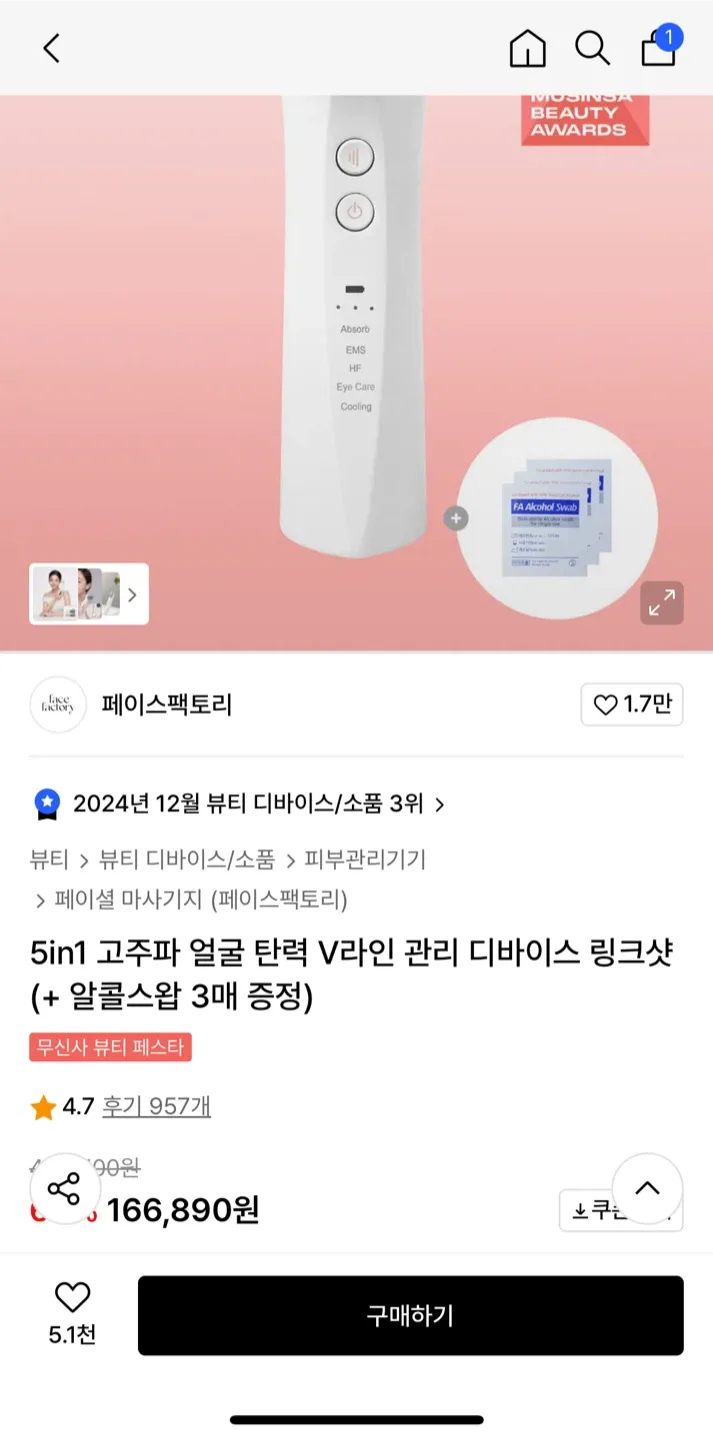Download the coupon

click(x=600, y=1211)
